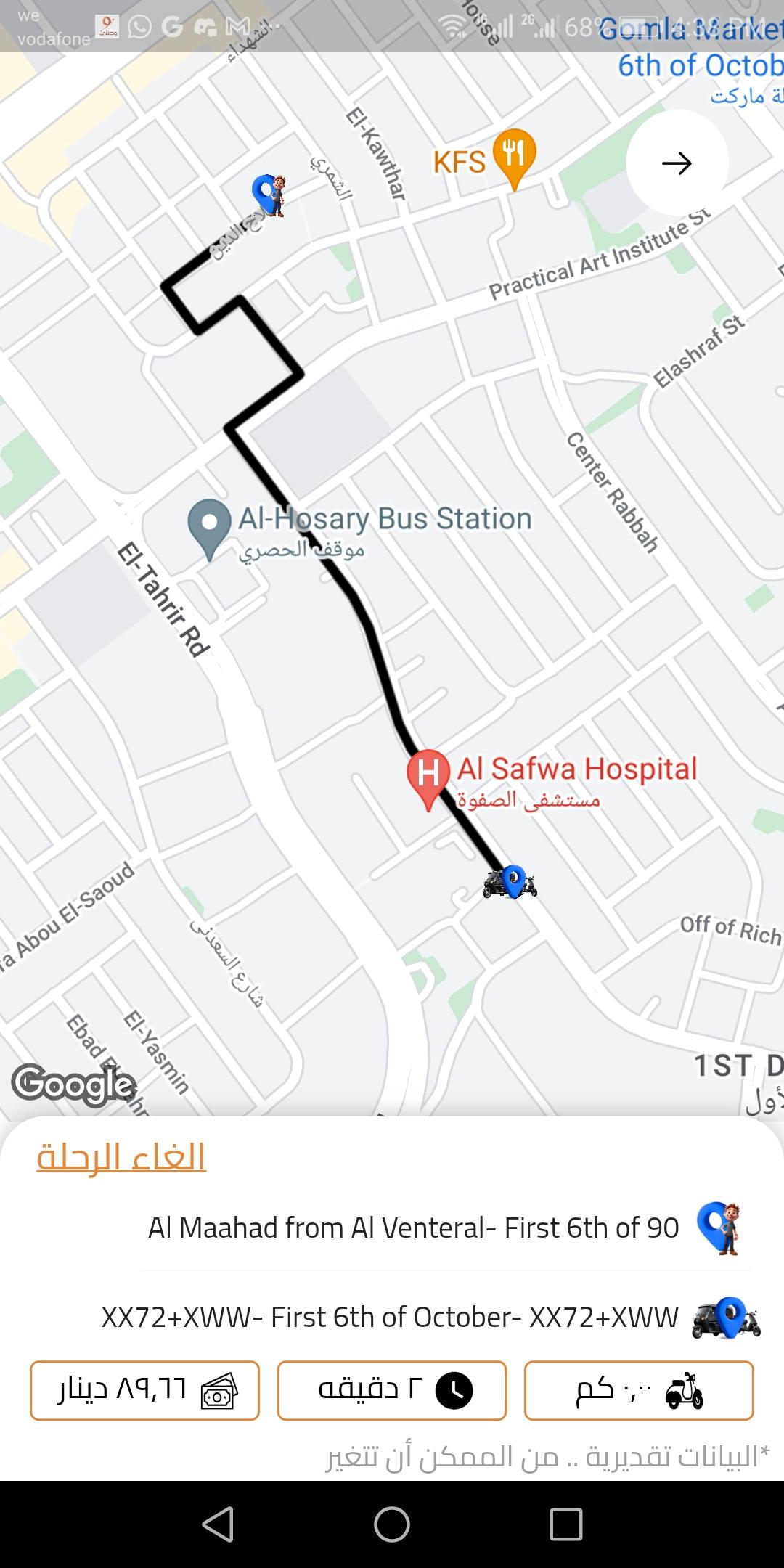This screenshot has width=784, height=1568.
Task: Tap the pickup person marker on the map
Action: coord(269,195)
